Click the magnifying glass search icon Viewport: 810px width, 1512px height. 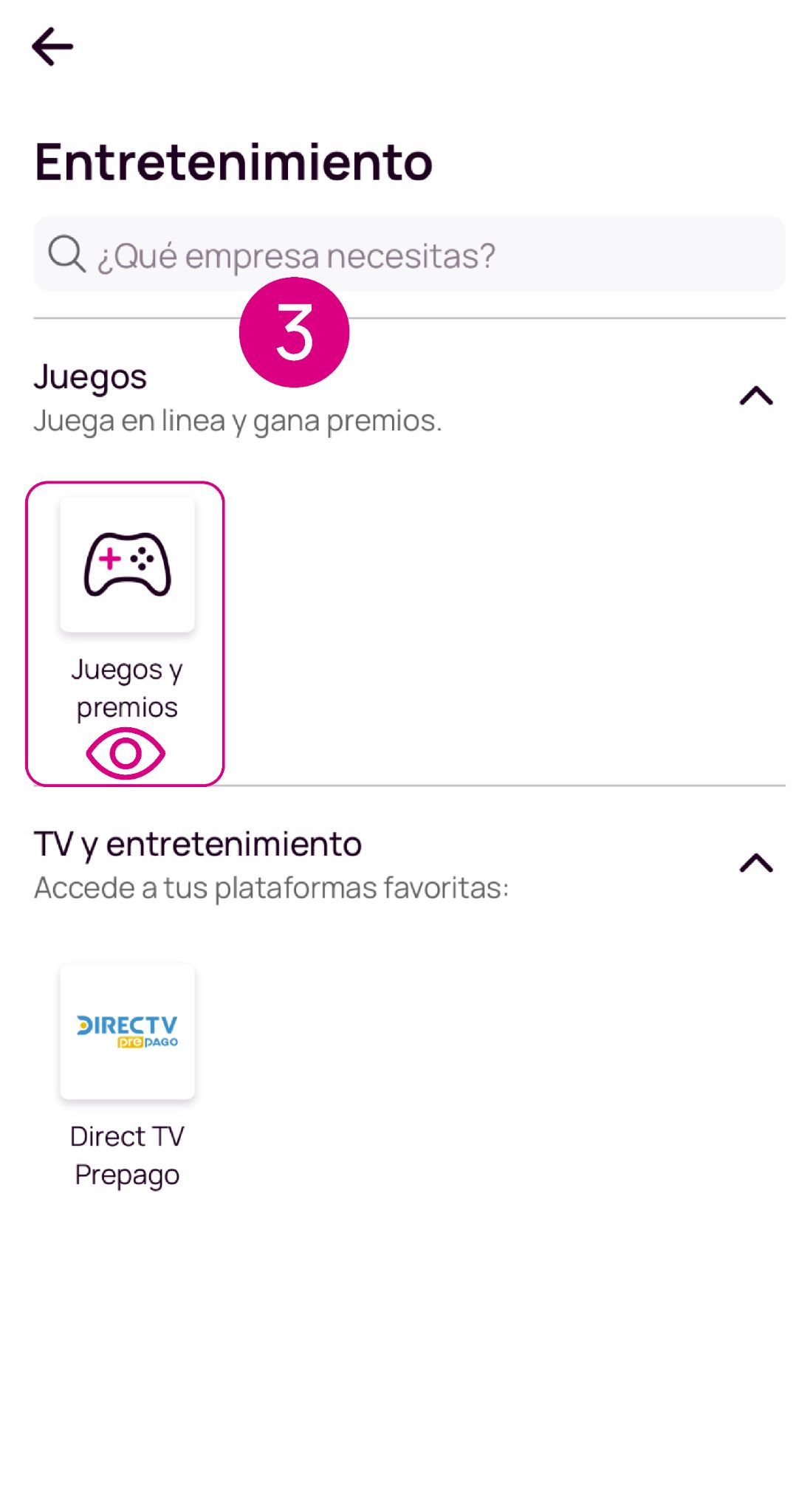tap(65, 254)
